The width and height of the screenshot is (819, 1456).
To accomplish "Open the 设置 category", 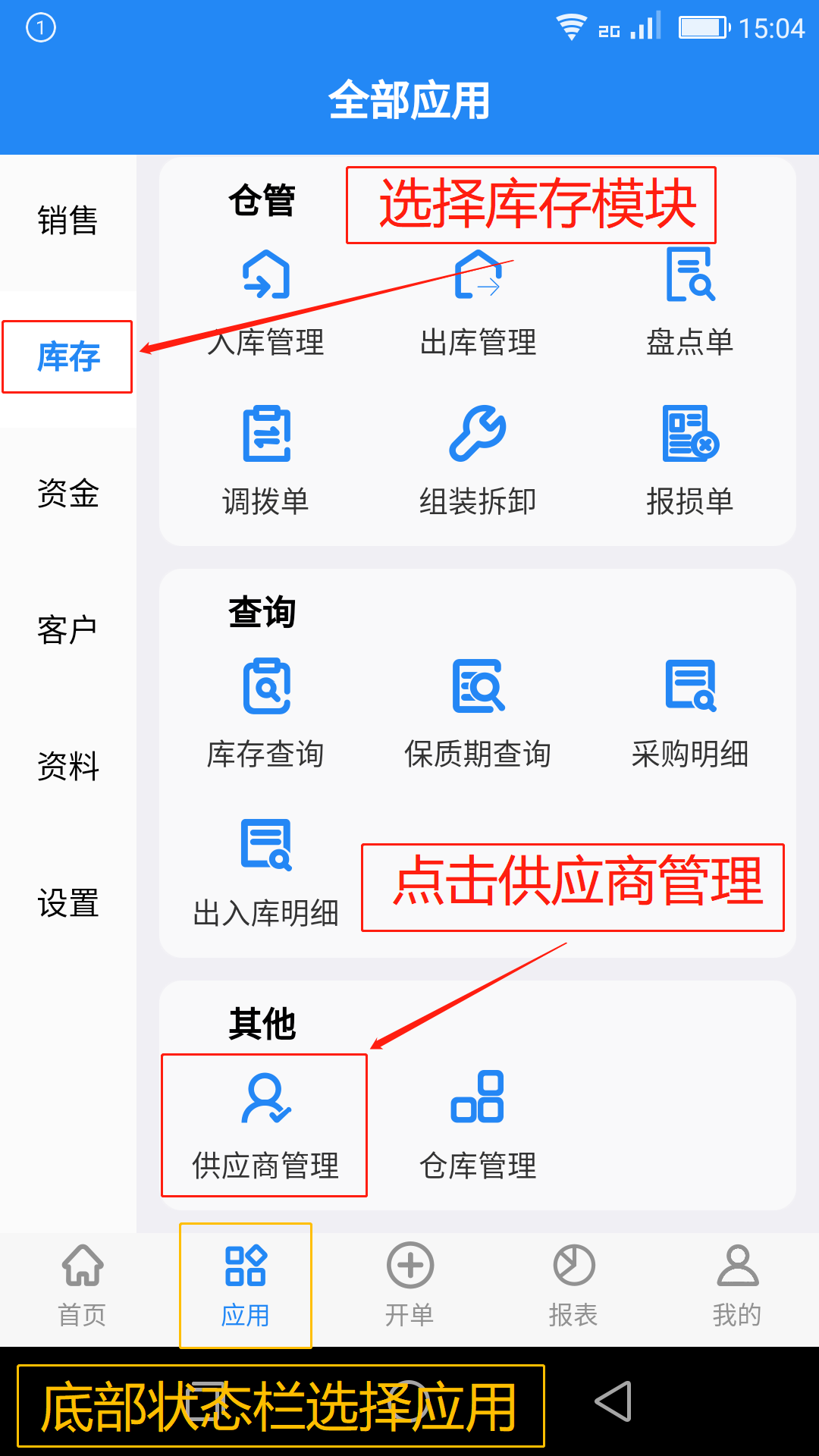I will [67, 903].
